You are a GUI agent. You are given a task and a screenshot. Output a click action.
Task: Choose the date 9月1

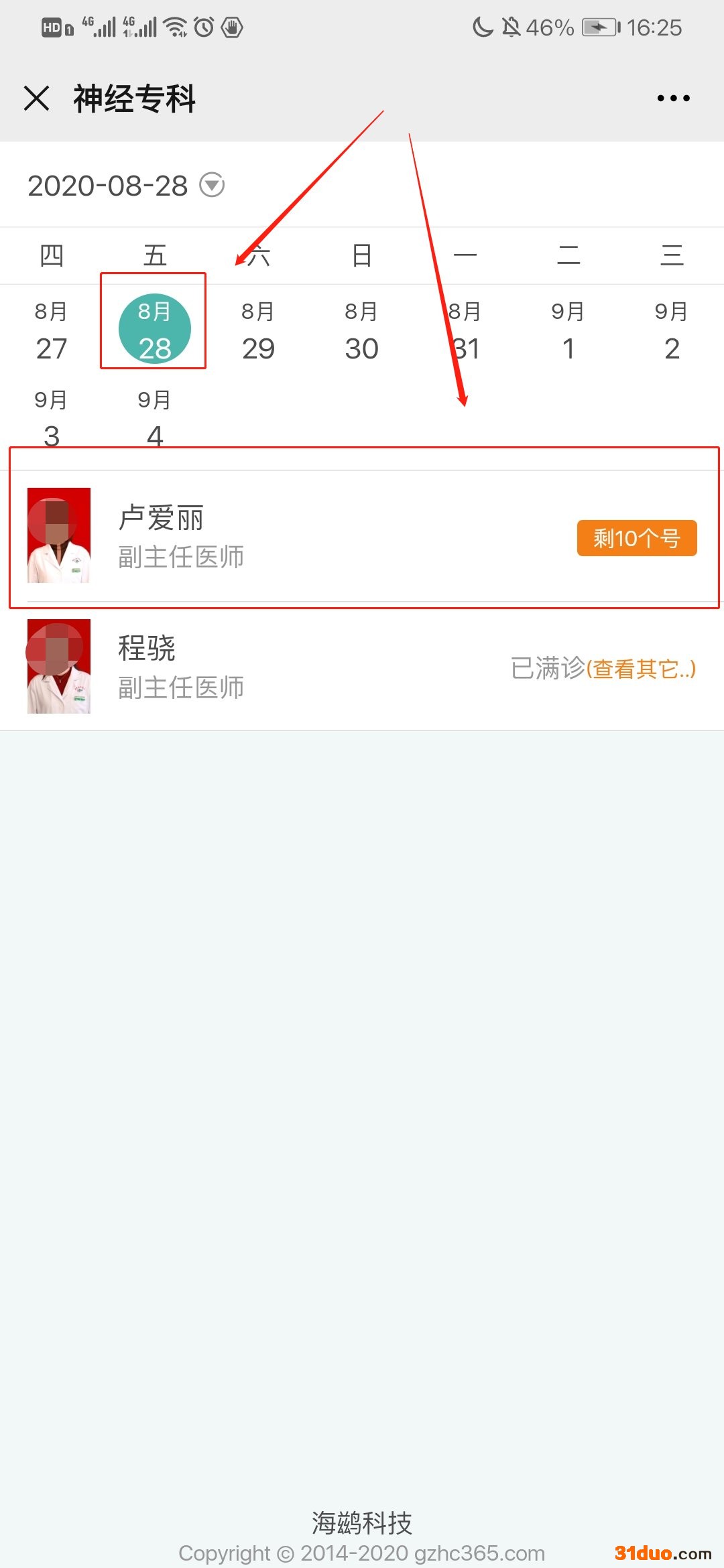568,330
